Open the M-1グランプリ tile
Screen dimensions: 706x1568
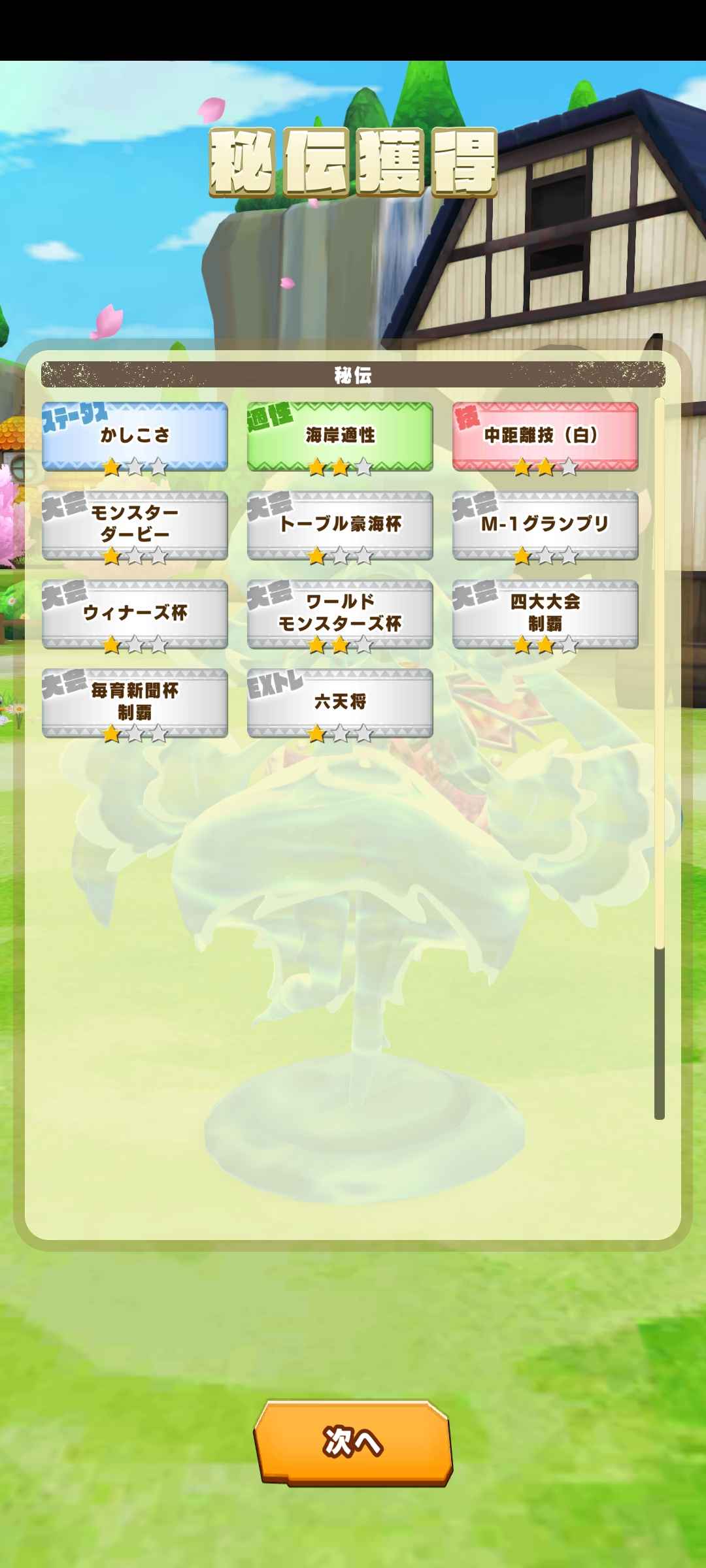(545, 525)
